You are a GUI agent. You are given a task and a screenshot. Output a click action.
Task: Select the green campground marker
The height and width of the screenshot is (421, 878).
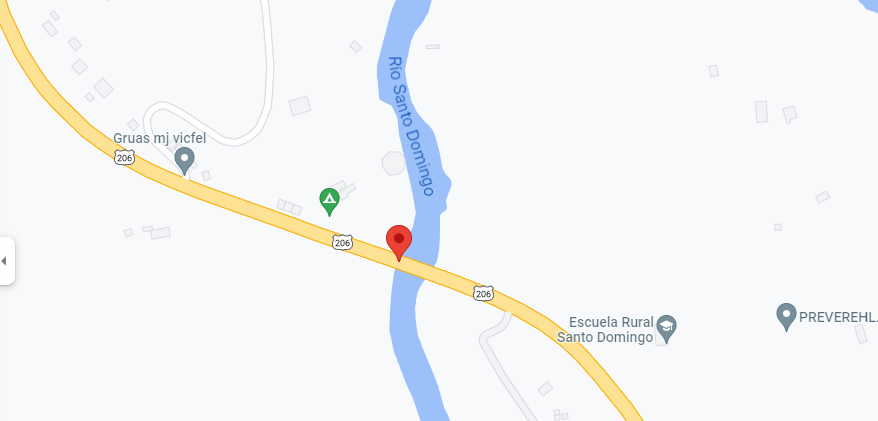[x=328, y=200]
